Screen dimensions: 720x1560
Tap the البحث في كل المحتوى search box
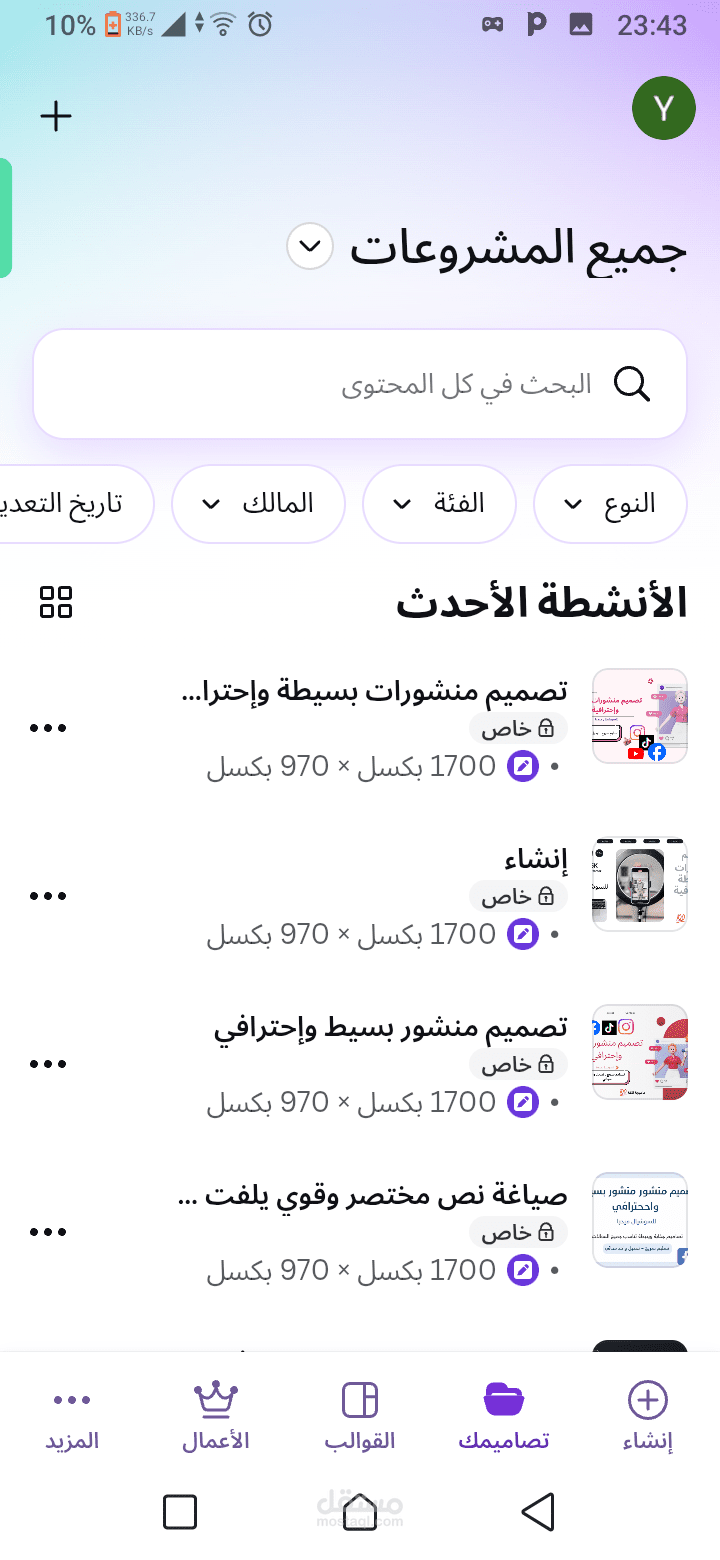coord(360,384)
